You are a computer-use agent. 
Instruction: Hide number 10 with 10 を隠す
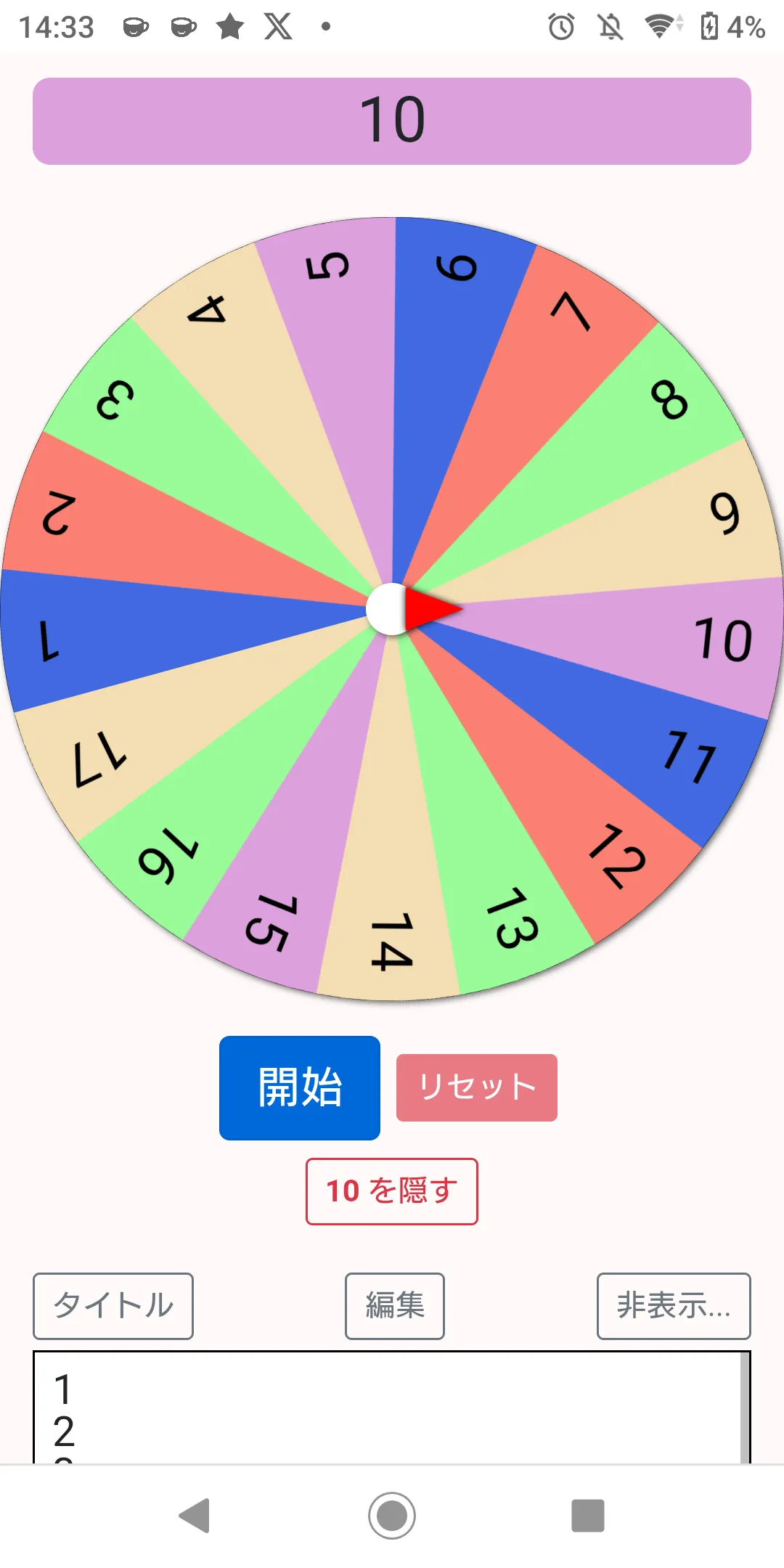392,1191
